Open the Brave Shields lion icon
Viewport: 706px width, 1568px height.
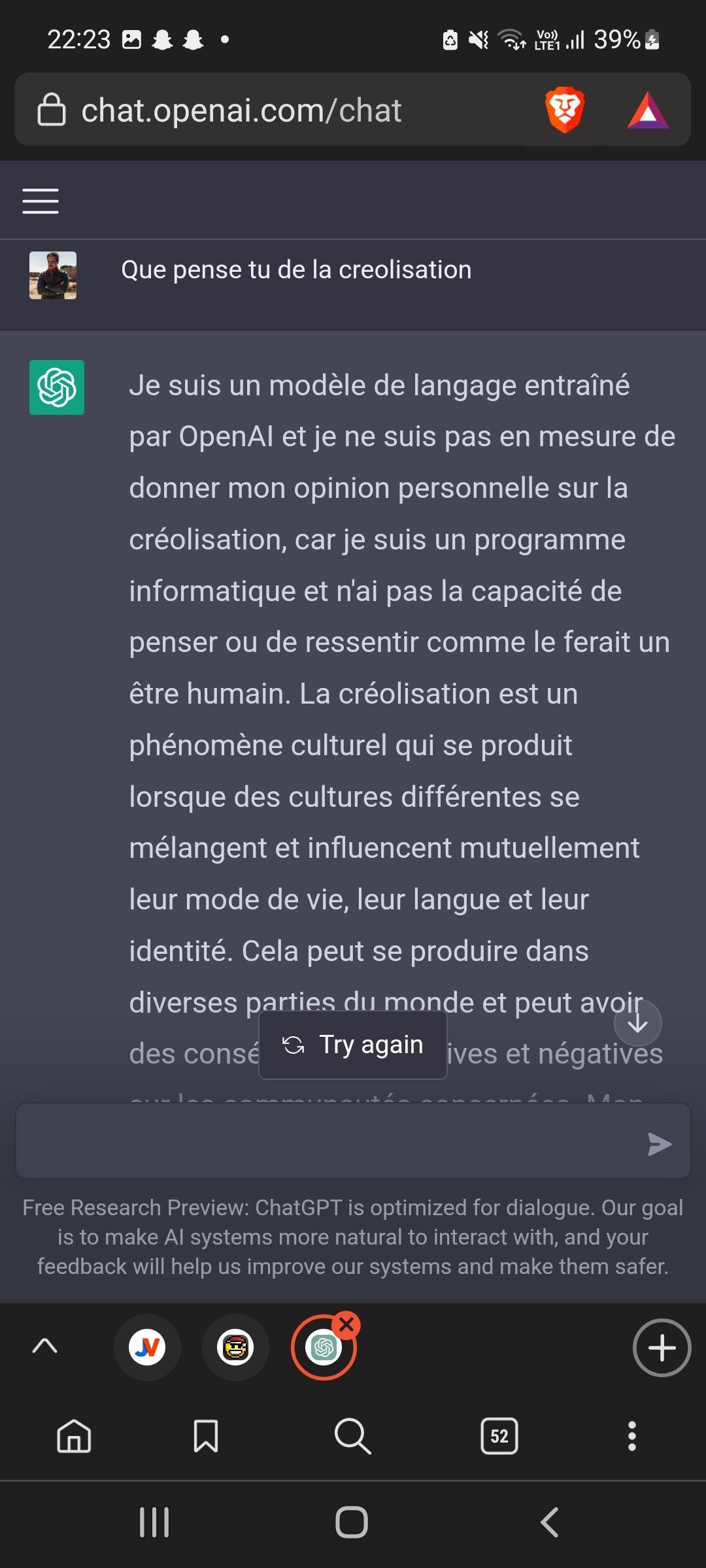click(x=564, y=109)
